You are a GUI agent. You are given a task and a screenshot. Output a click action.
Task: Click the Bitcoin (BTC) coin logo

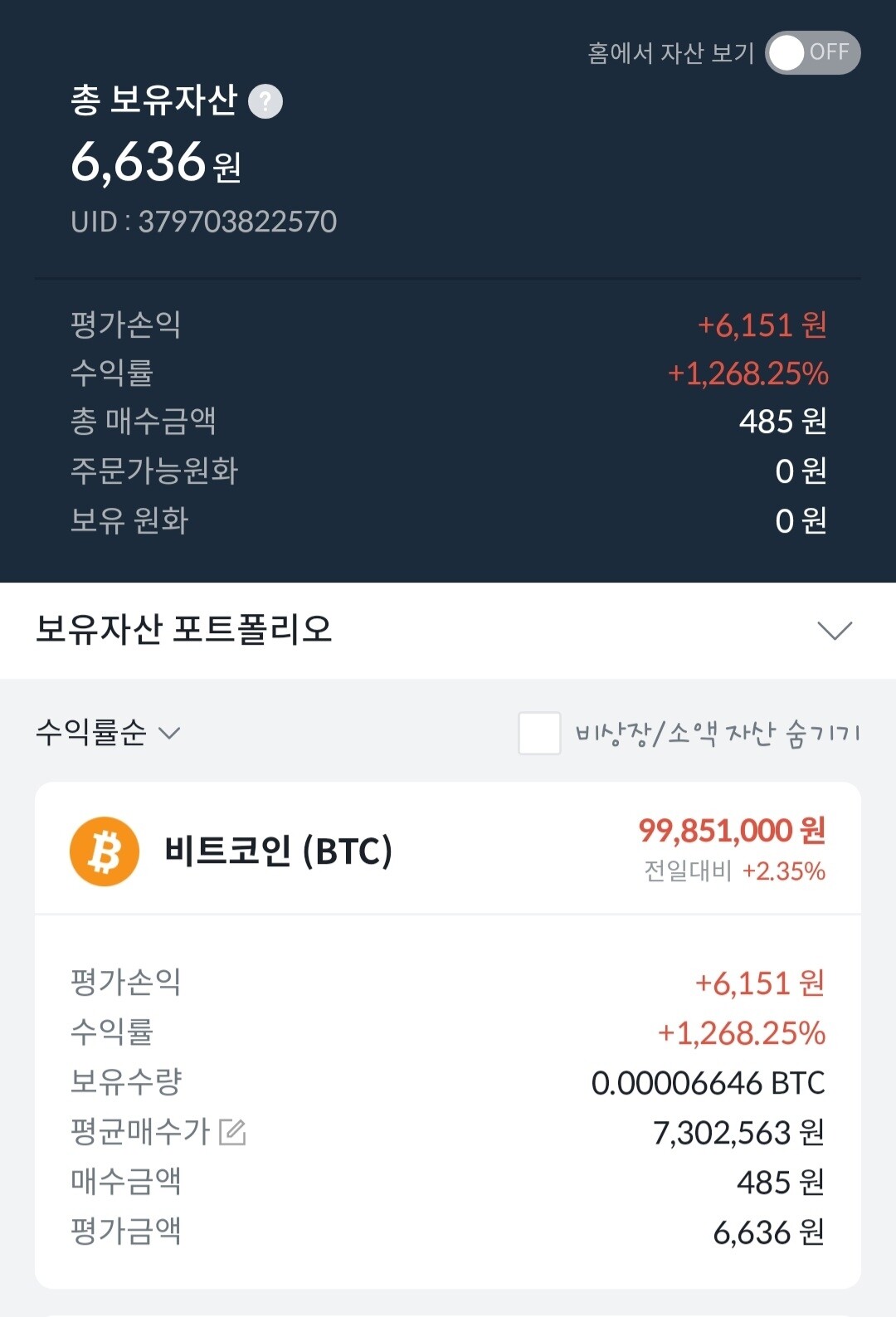coord(104,848)
